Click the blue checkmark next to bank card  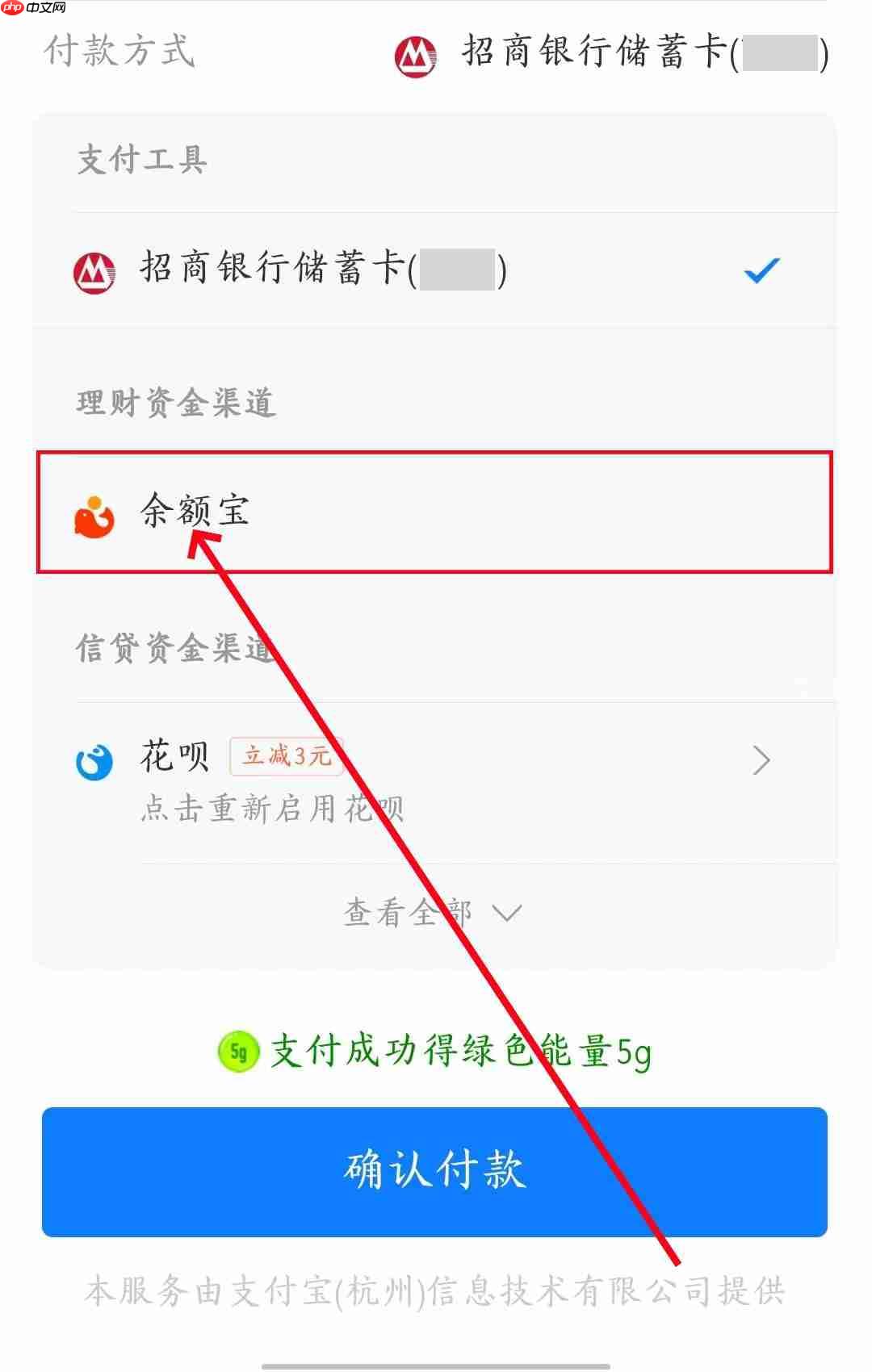click(760, 272)
